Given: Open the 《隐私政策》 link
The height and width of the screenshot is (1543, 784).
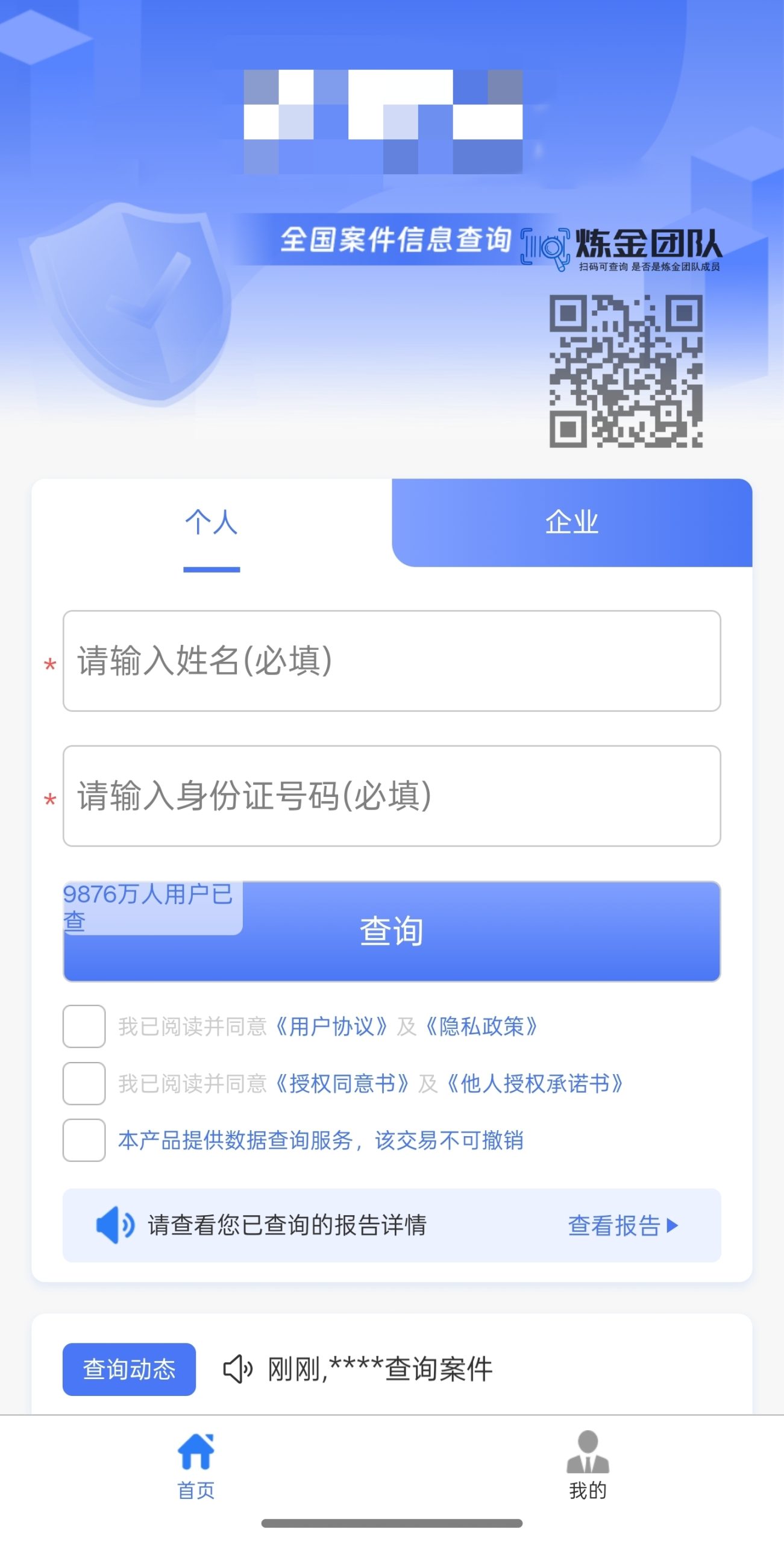Looking at the screenshot, I should pos(481,1026).
